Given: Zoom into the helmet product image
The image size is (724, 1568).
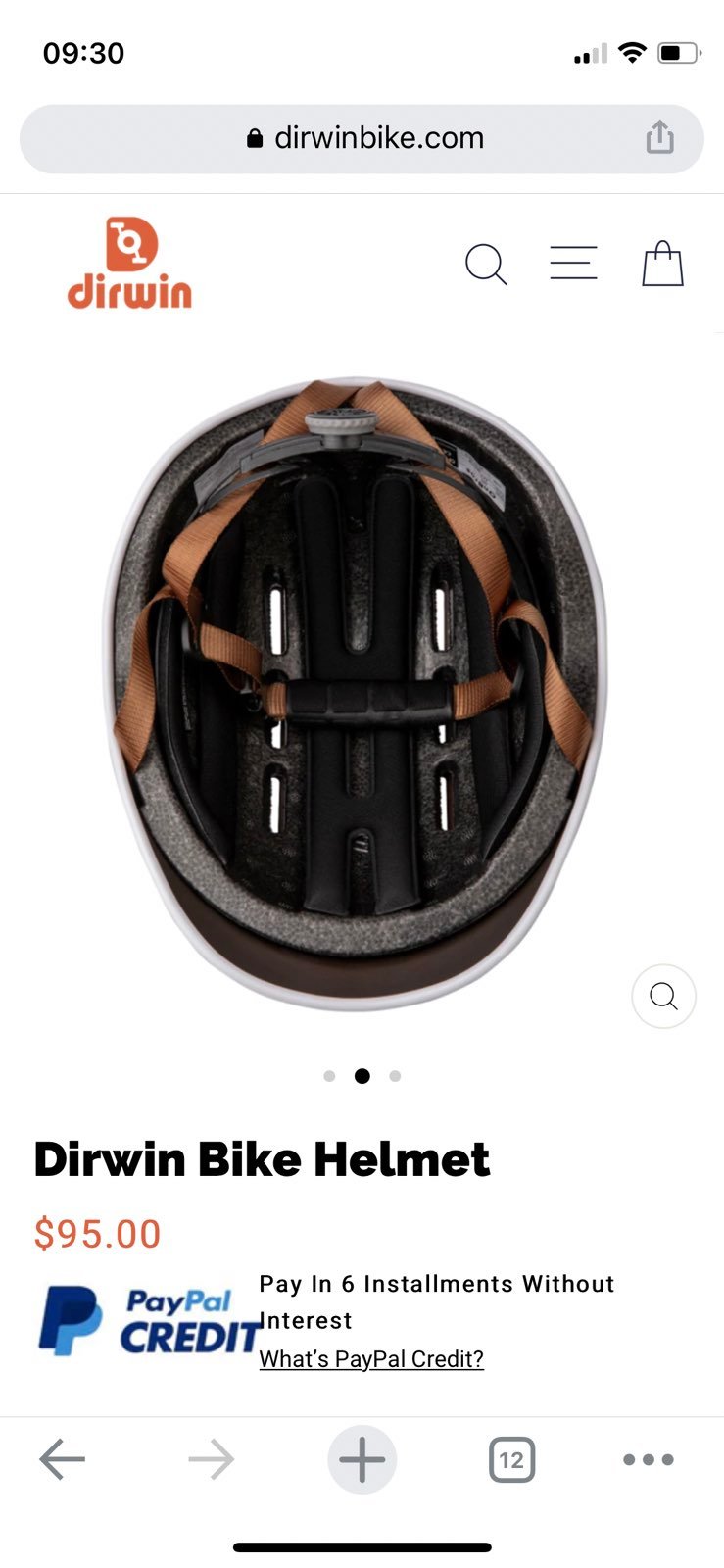Looking at the screenshot, I should tap(663, 996).
